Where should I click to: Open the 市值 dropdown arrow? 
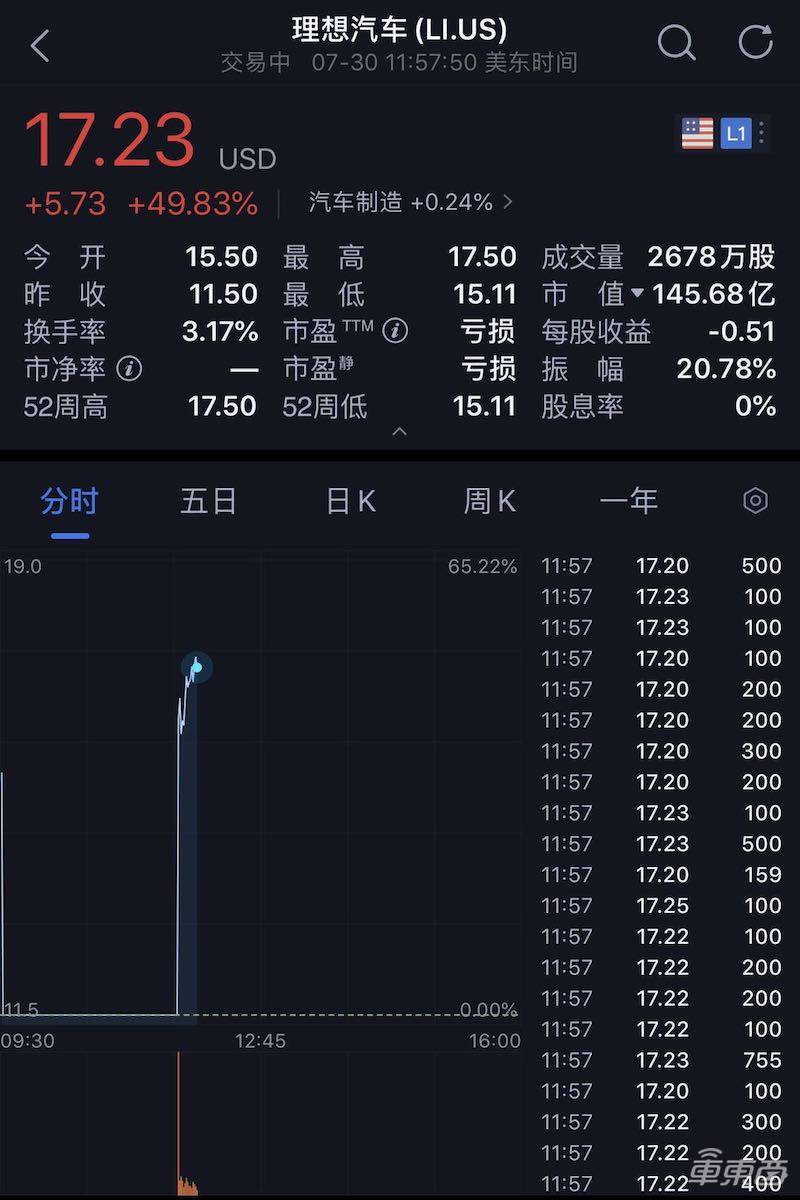tap(638, 293)
